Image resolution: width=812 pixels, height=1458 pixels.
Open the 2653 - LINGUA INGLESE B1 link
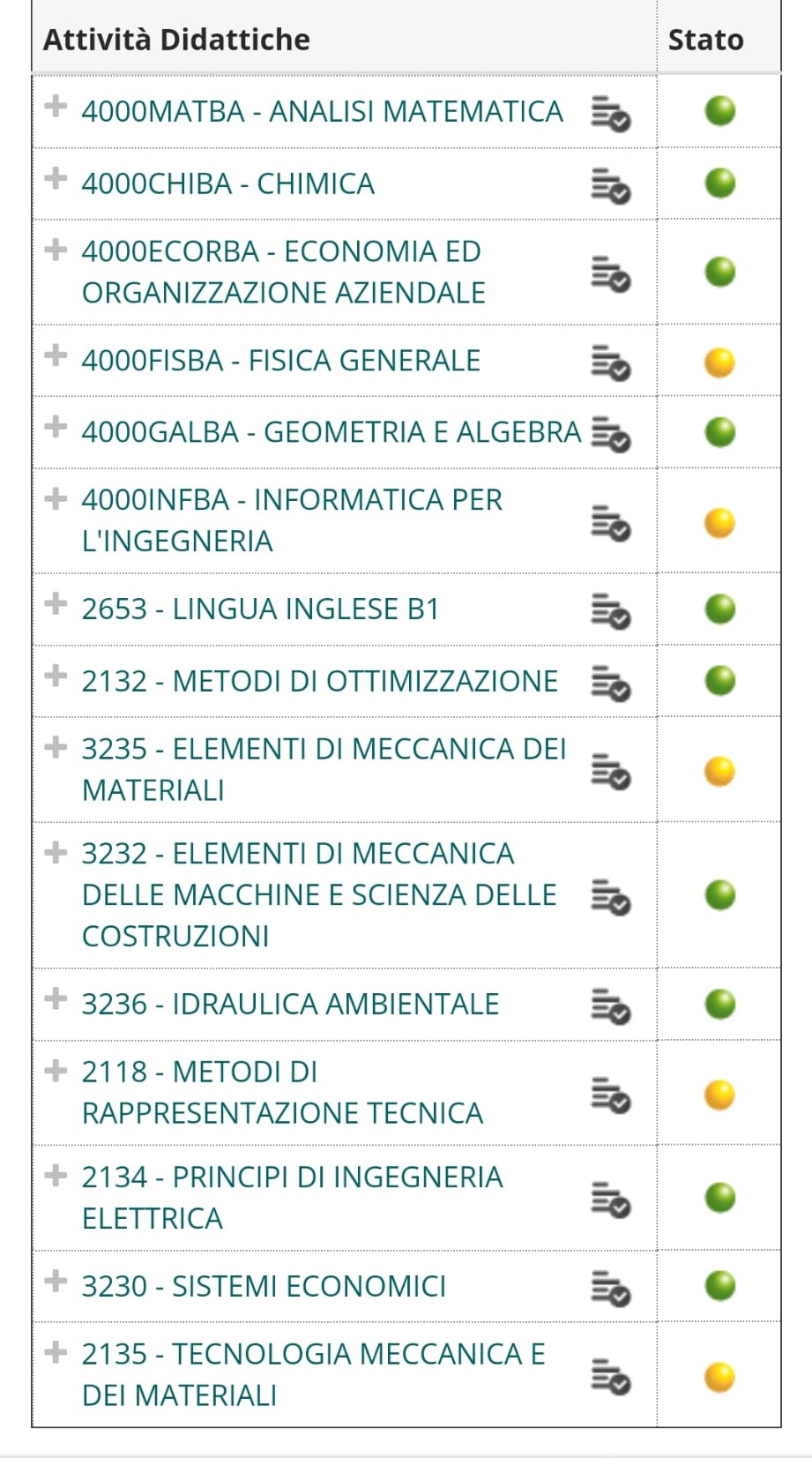260,609
